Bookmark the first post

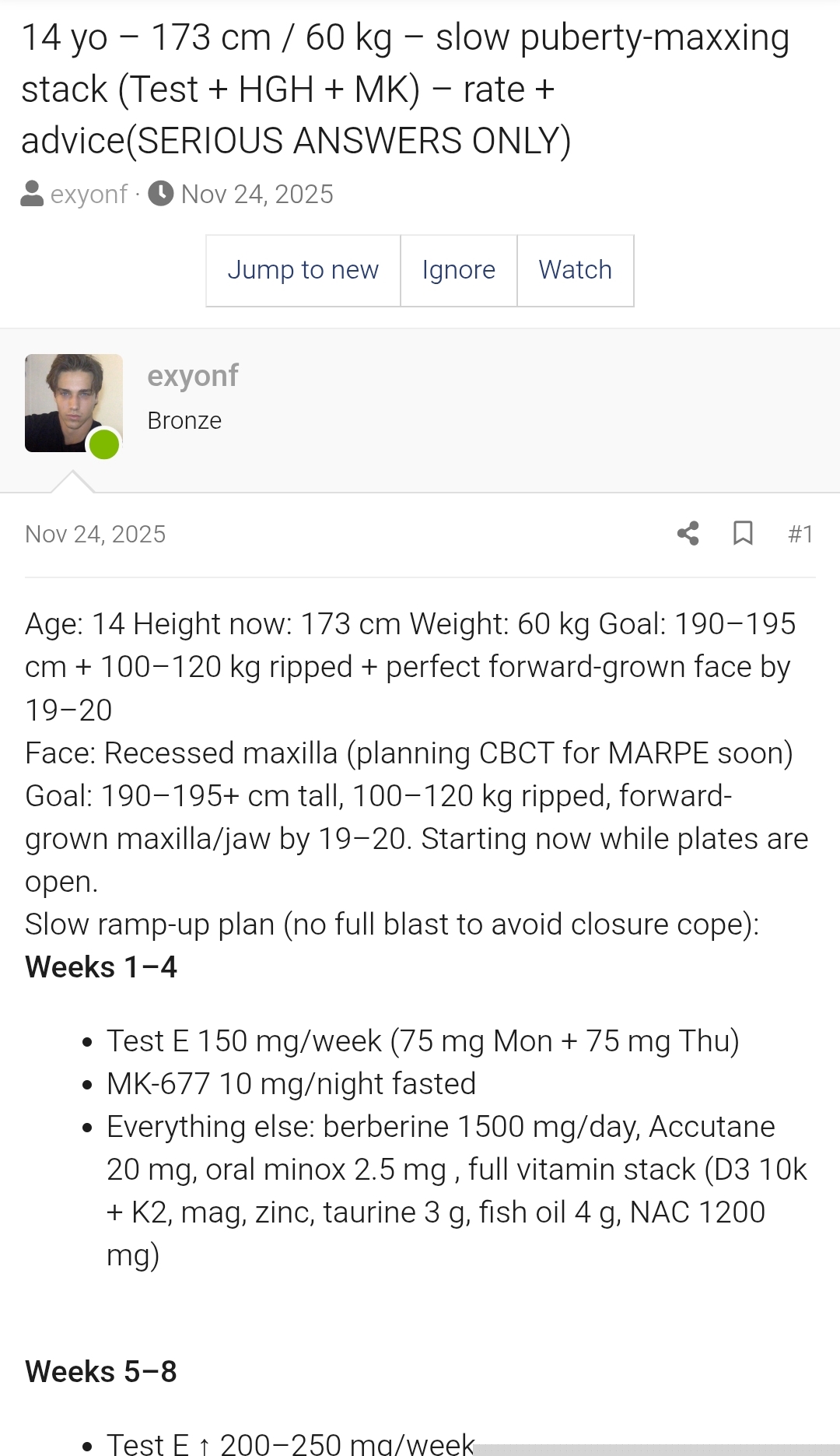click(x=743, y=534)
